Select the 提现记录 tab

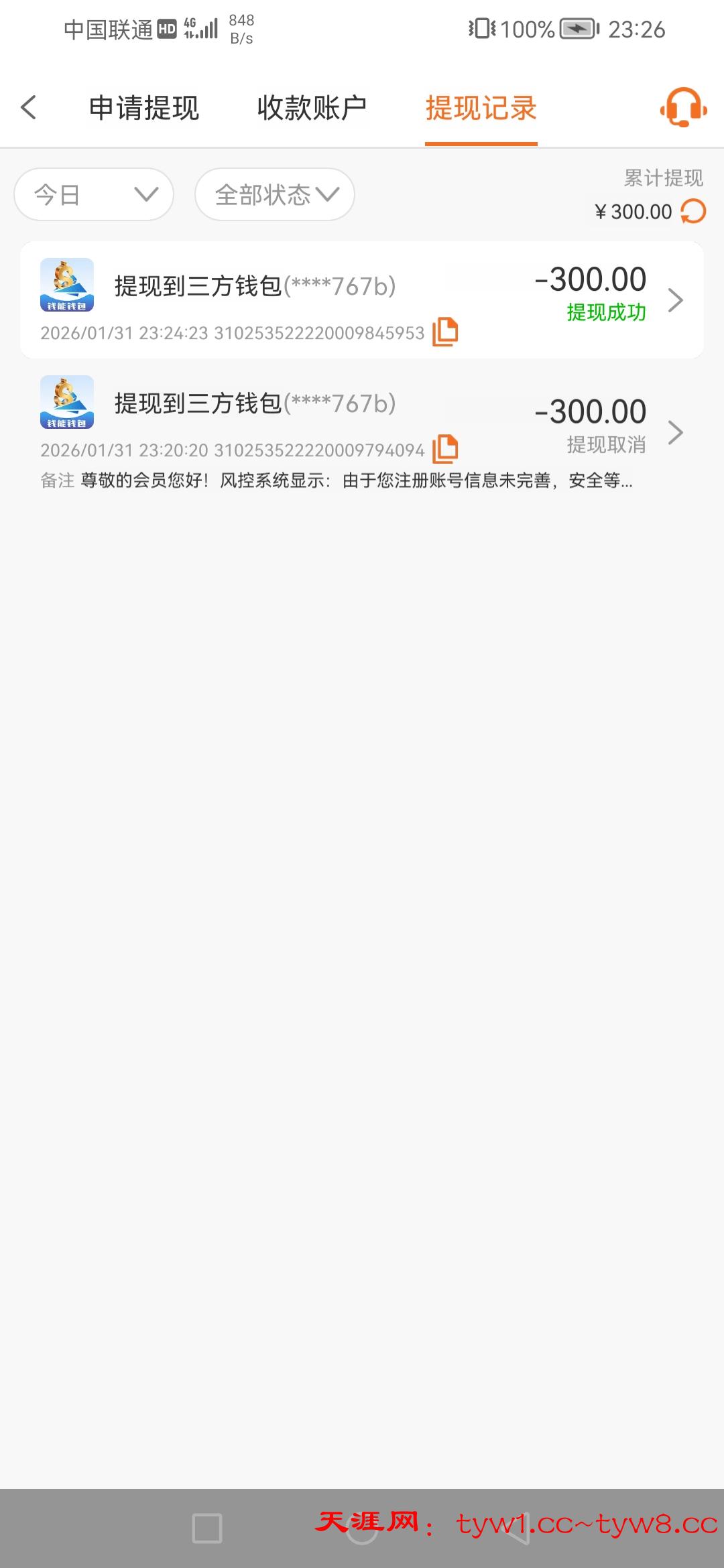481,108
